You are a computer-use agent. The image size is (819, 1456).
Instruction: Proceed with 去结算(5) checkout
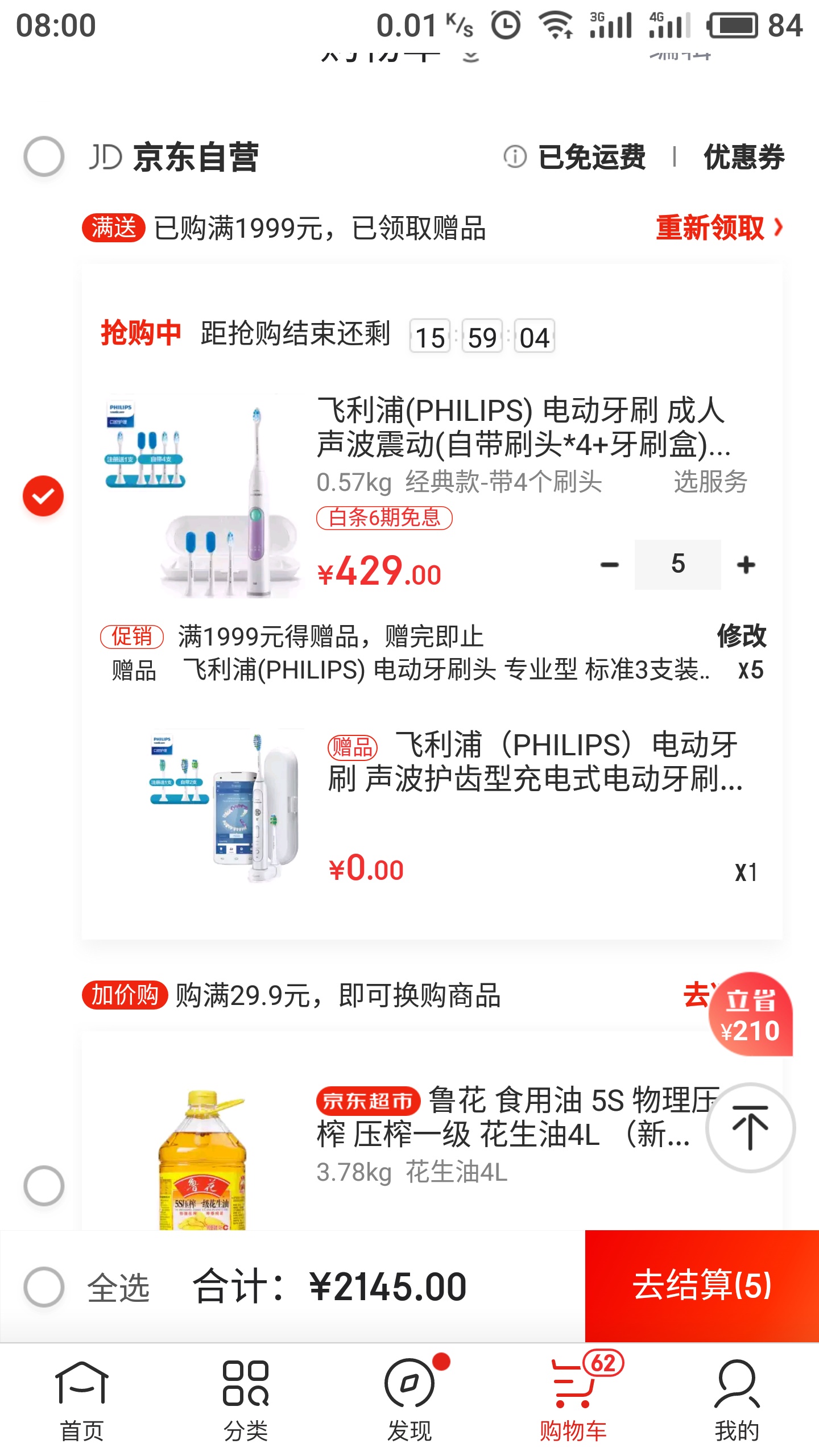click(x=702, y=1286)
